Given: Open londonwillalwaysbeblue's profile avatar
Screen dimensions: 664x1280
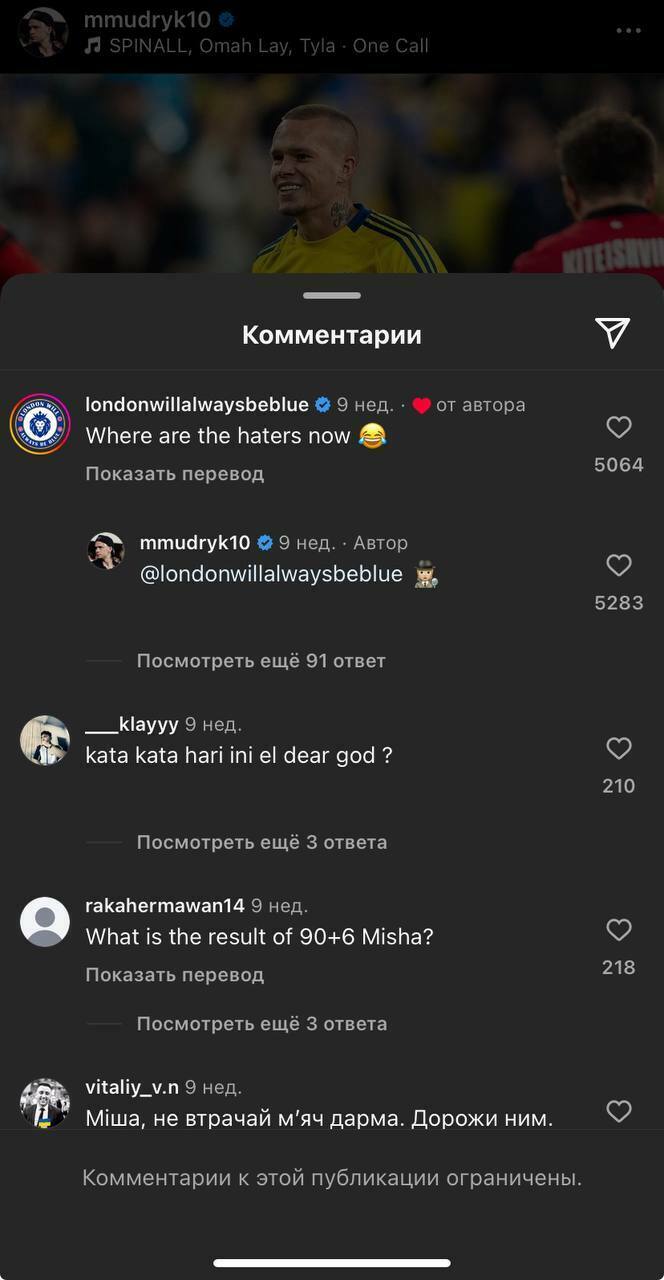Looking at the screenshot, I should pyautogui.click(x=40, y=424).
